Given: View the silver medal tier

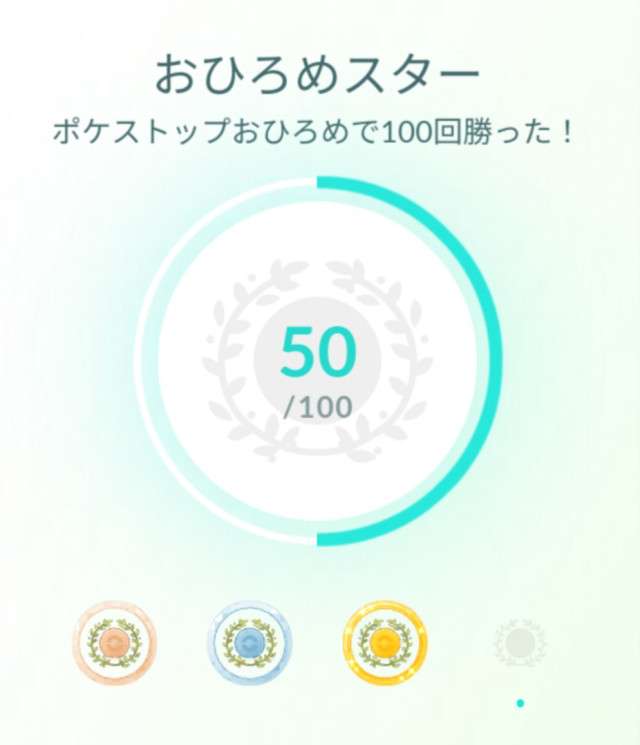Looking at the screenshot, I should [250, 641].
